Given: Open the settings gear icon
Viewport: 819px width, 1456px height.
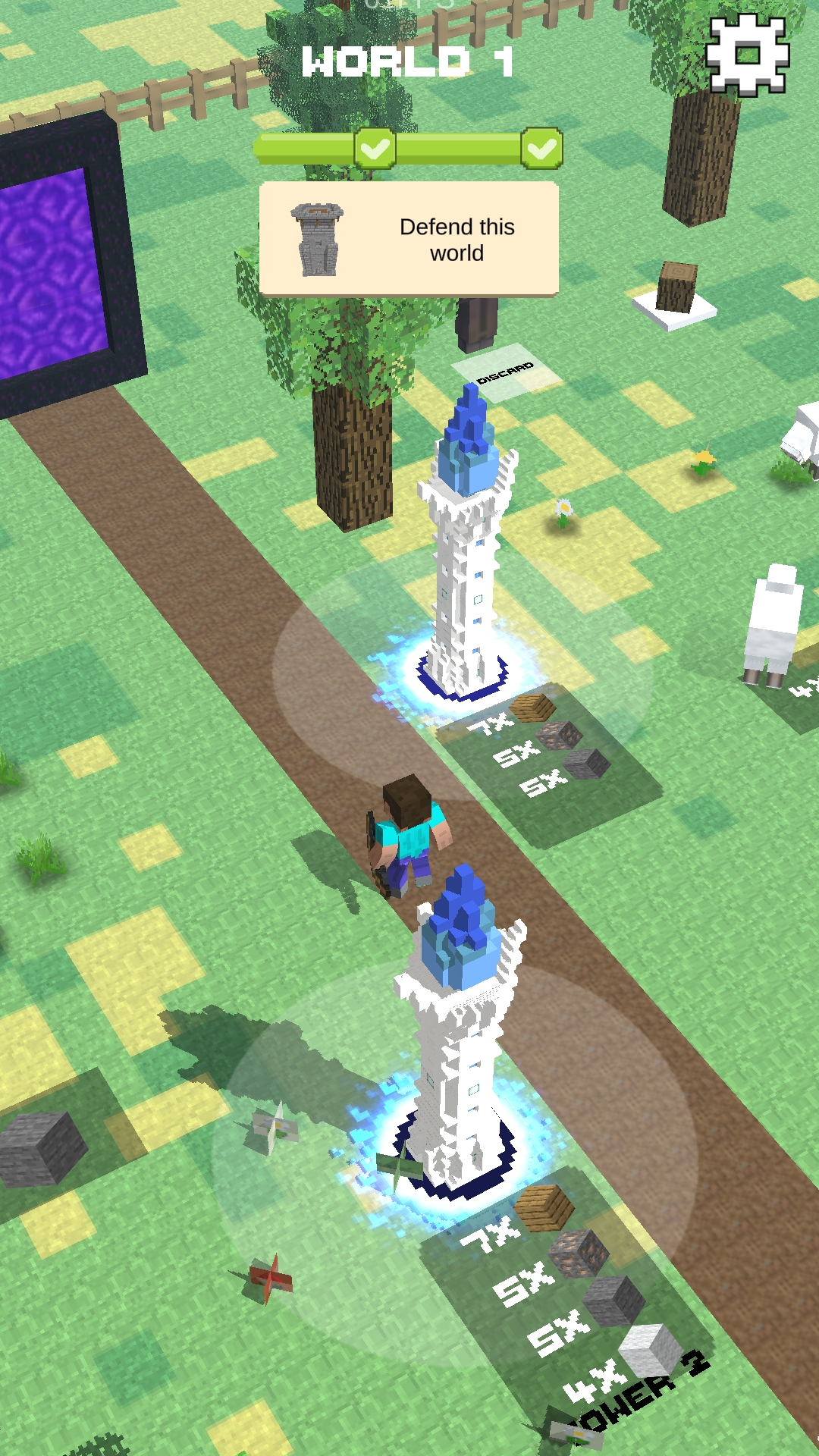Looking at the screenshot, I should coord(747,55).
